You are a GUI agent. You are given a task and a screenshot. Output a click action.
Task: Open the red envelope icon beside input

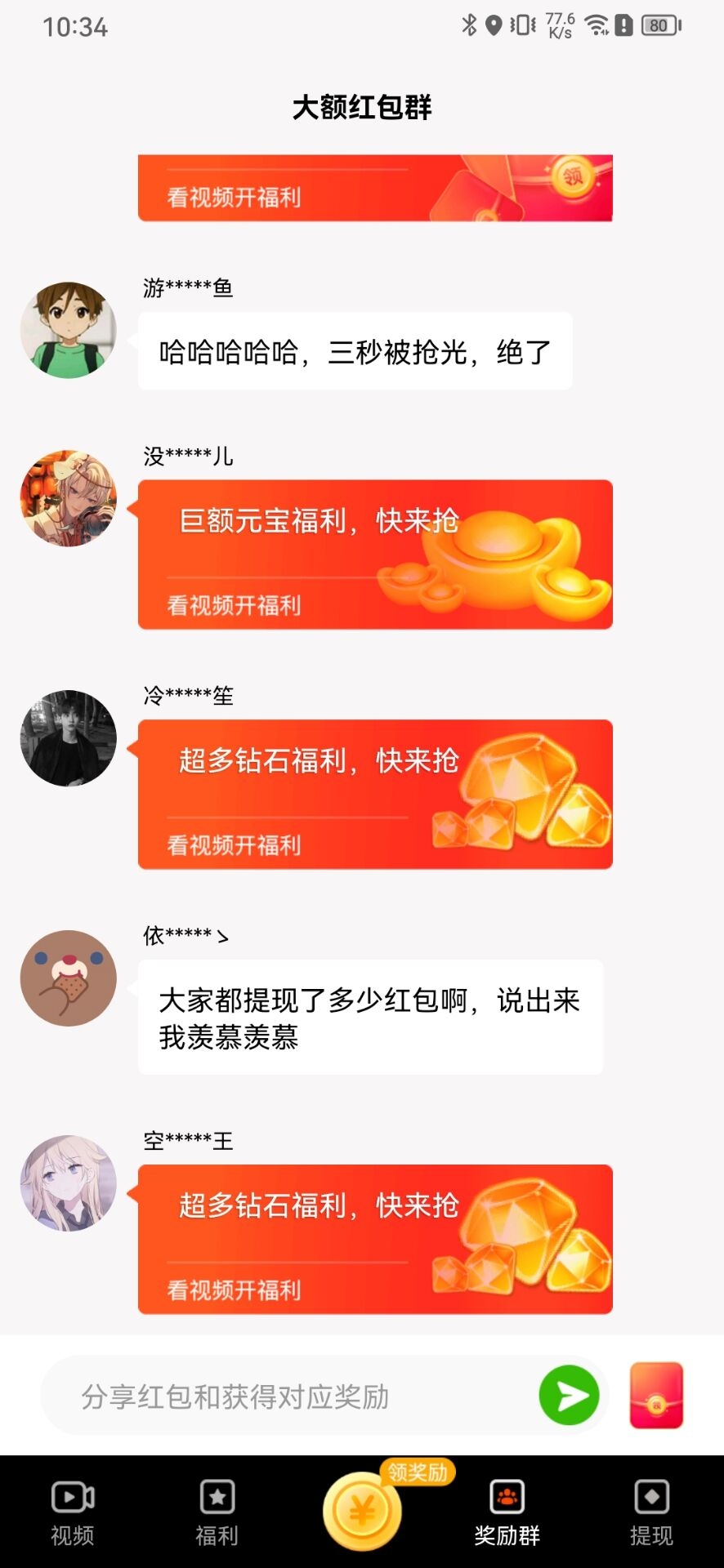tap(656, 1395)
